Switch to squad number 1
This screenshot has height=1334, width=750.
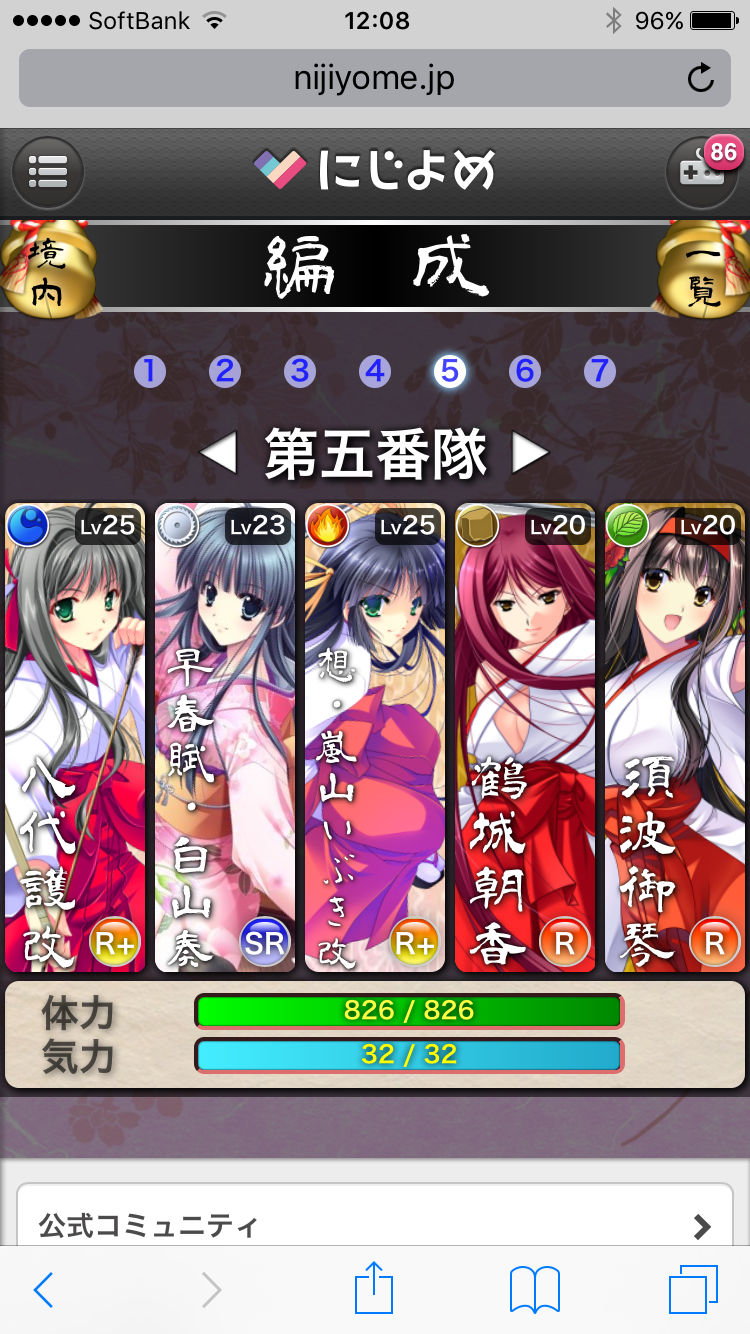pos(150,372)
